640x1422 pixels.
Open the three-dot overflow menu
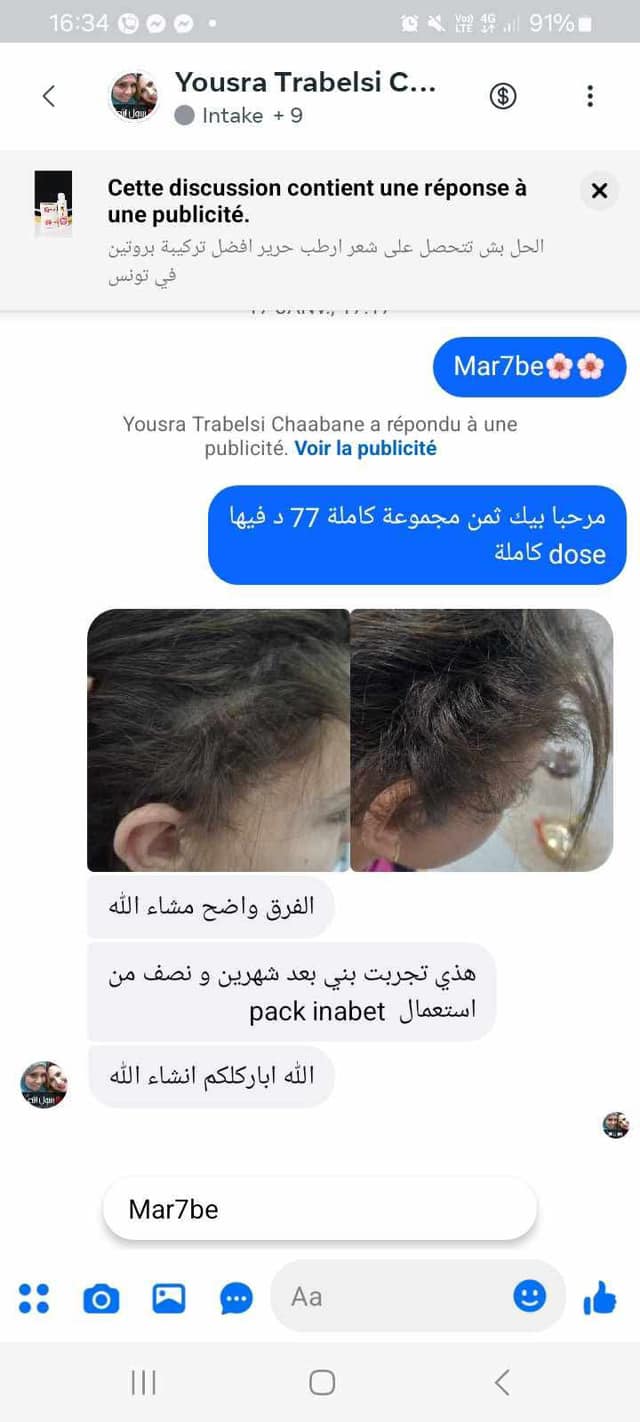(x=590, y=96)
